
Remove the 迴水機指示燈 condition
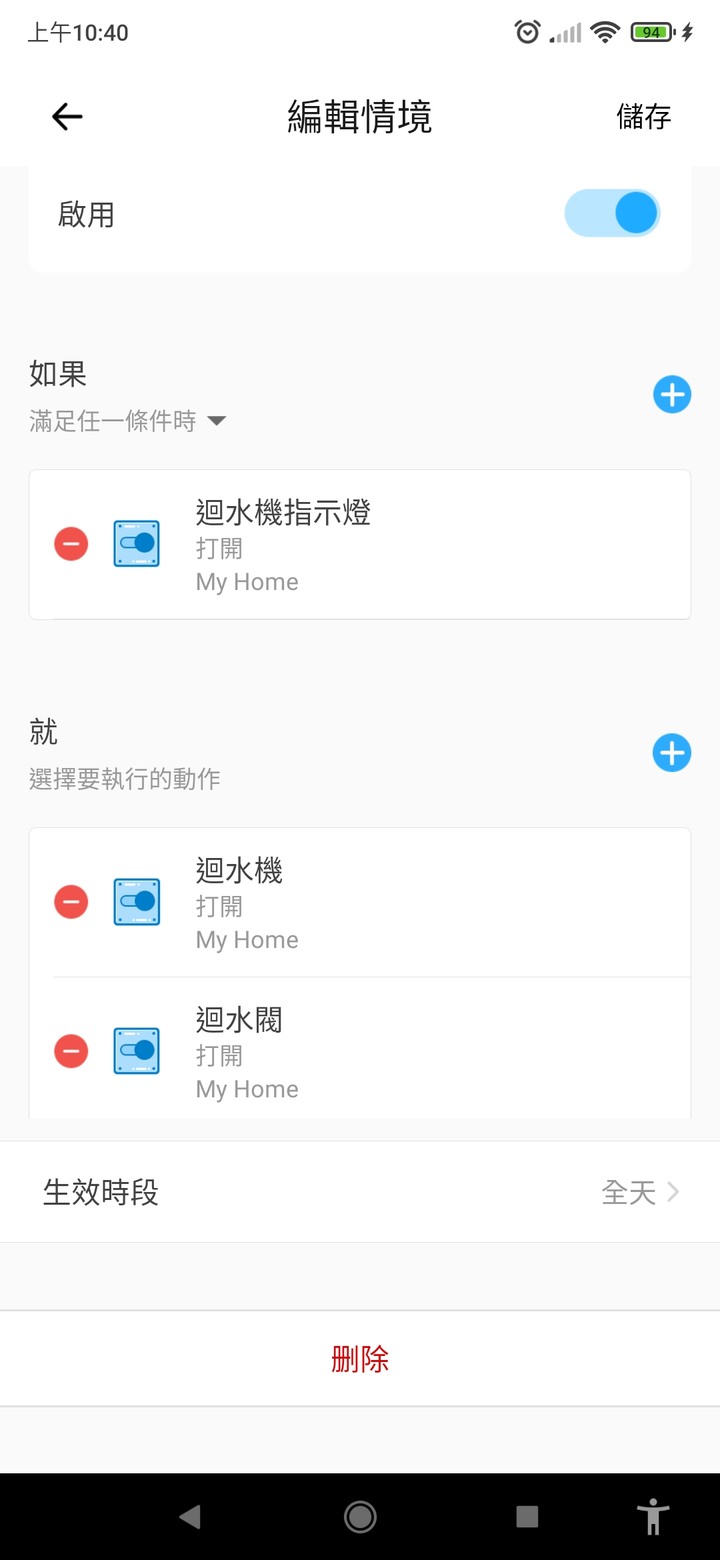click(x=71, y=544)
